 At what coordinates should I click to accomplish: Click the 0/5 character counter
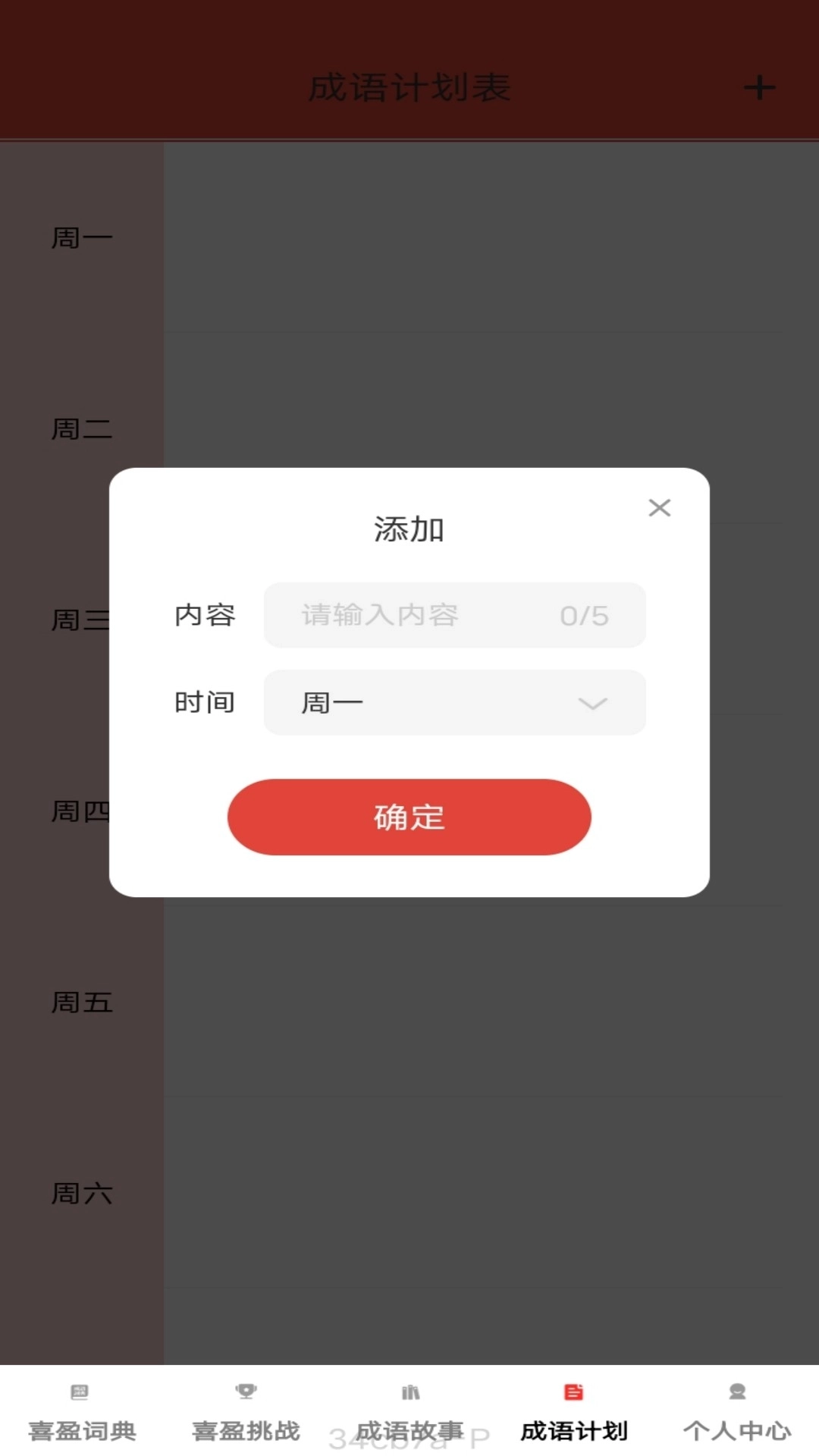[x=585, y=616]
